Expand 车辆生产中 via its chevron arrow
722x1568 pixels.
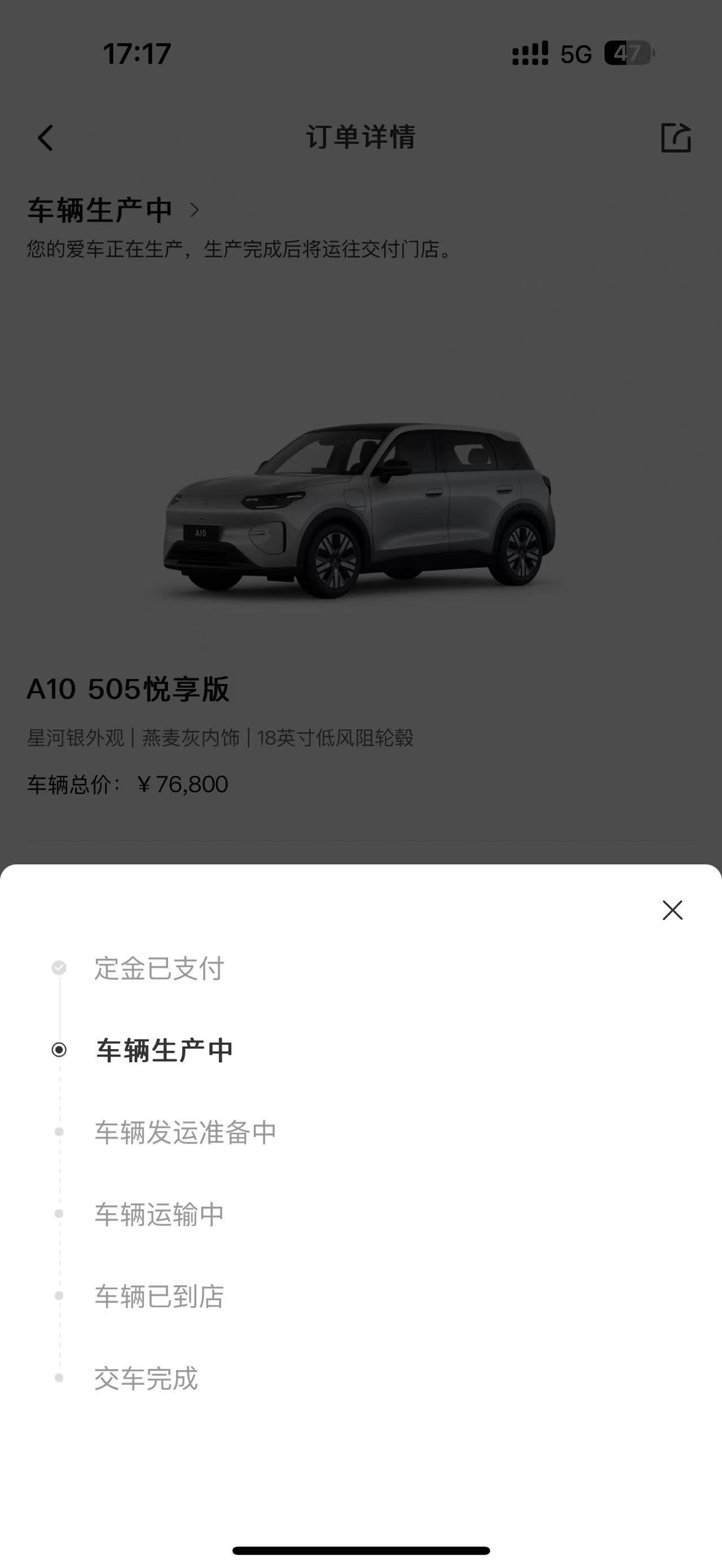click(193, 210)
